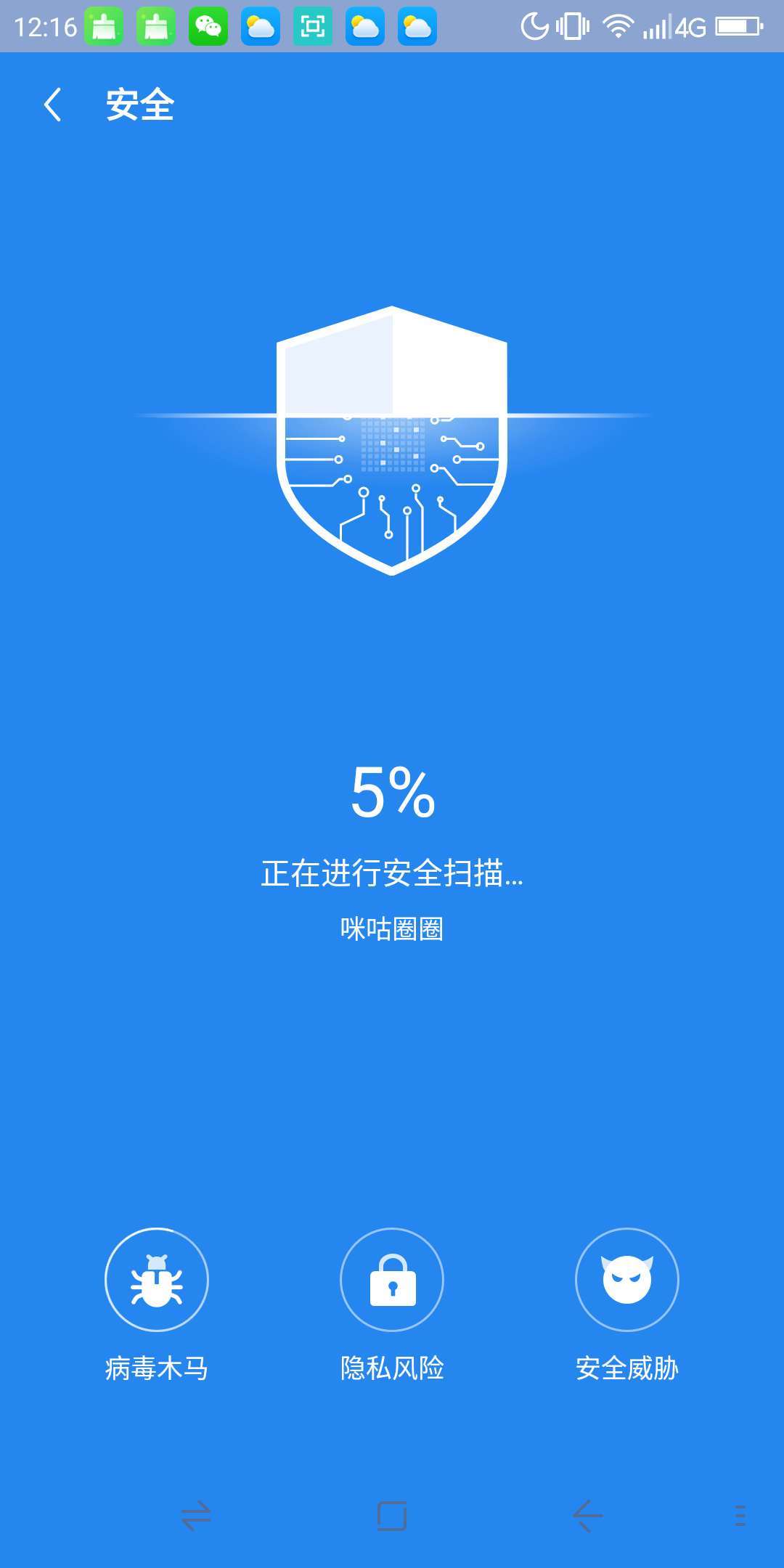Open the recent apps switcher
The height and width of the screenshot is (1568, 784).
pyautogui.click(x=196, y=1516)
